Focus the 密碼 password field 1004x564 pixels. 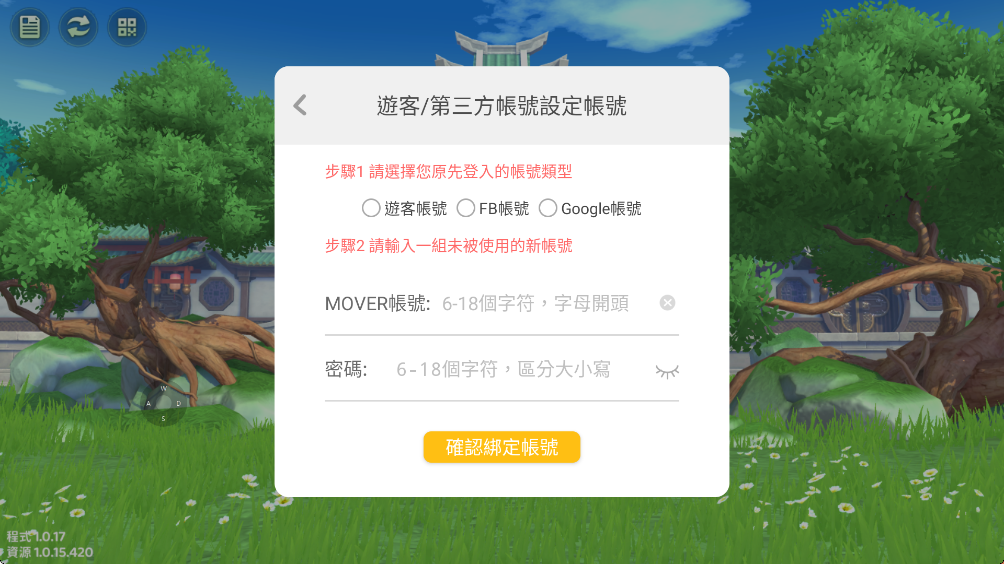coord(515,370)
